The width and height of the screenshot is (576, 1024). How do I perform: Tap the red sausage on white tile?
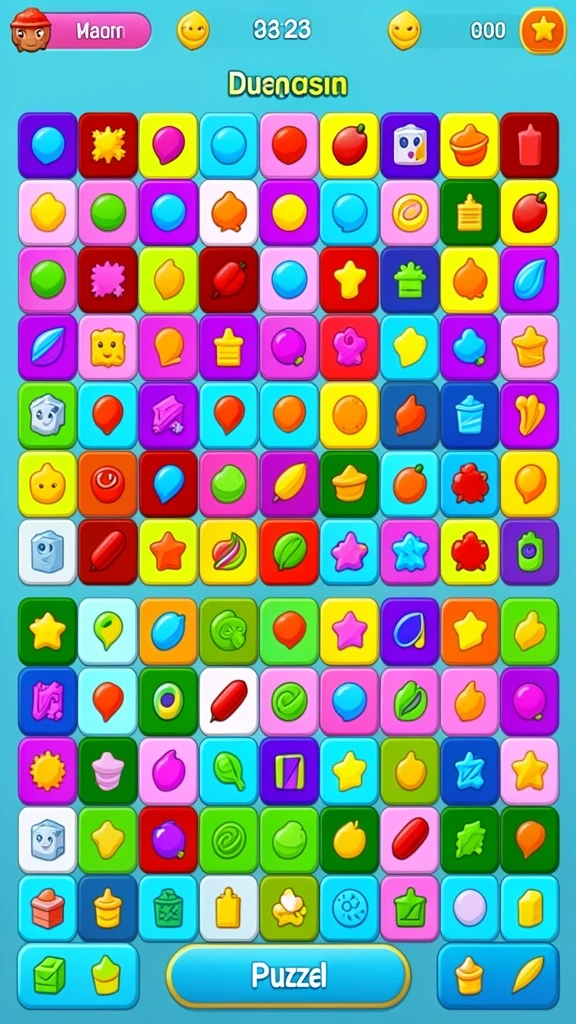tap(229, 701)
